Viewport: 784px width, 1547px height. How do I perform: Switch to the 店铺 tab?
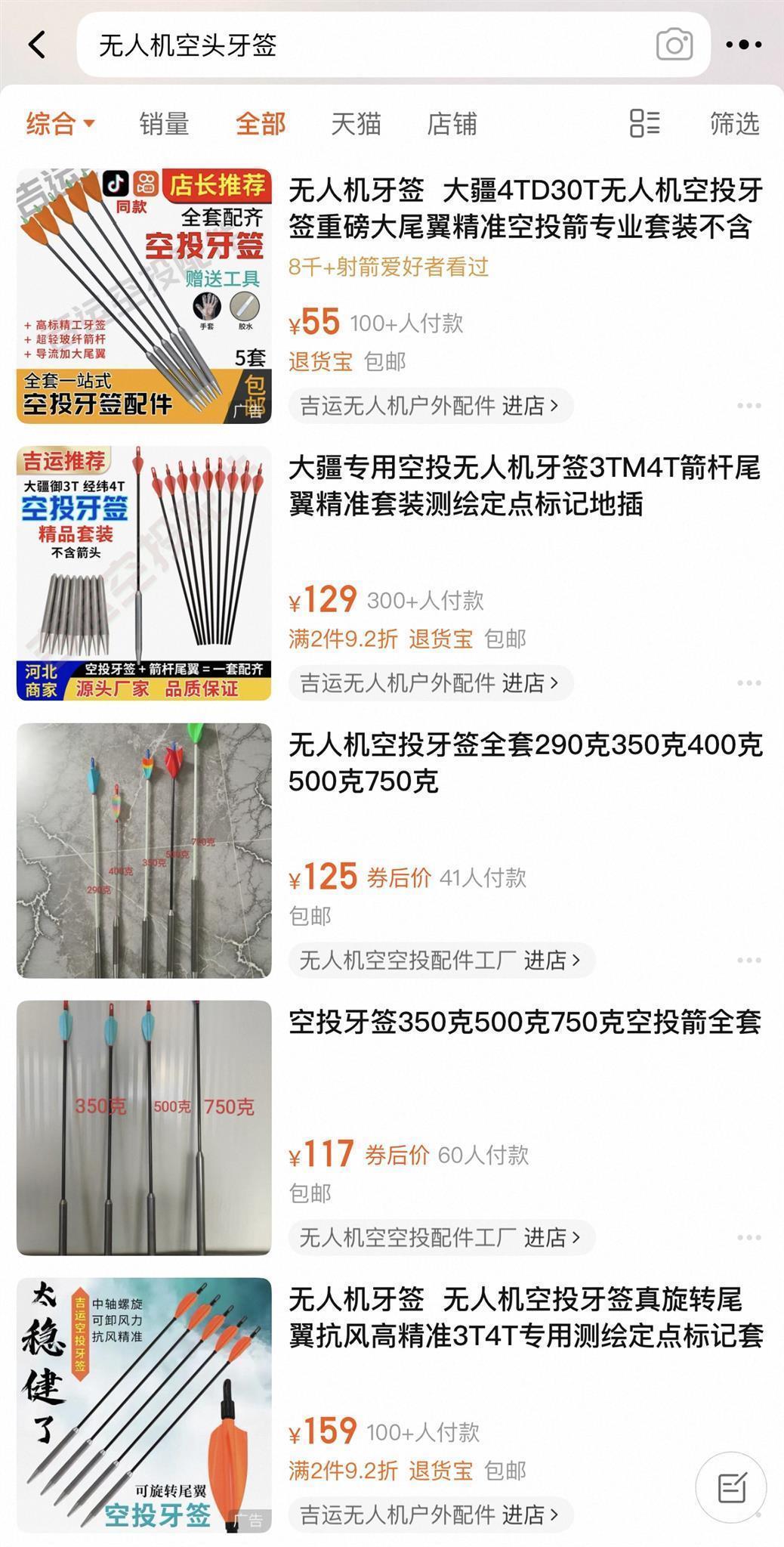pos(450,123)
